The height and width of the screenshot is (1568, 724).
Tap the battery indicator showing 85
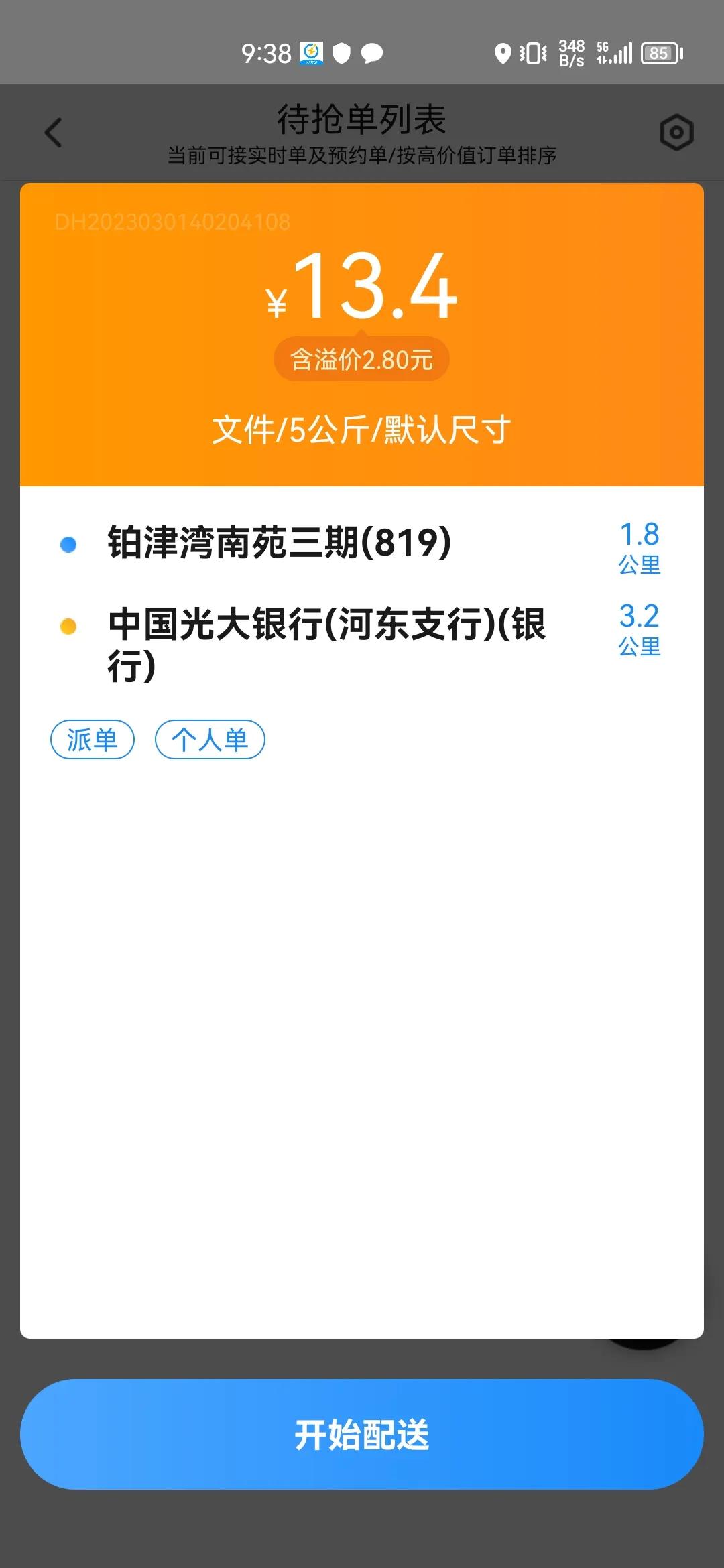pyautogui.click(x=660, y=52)
